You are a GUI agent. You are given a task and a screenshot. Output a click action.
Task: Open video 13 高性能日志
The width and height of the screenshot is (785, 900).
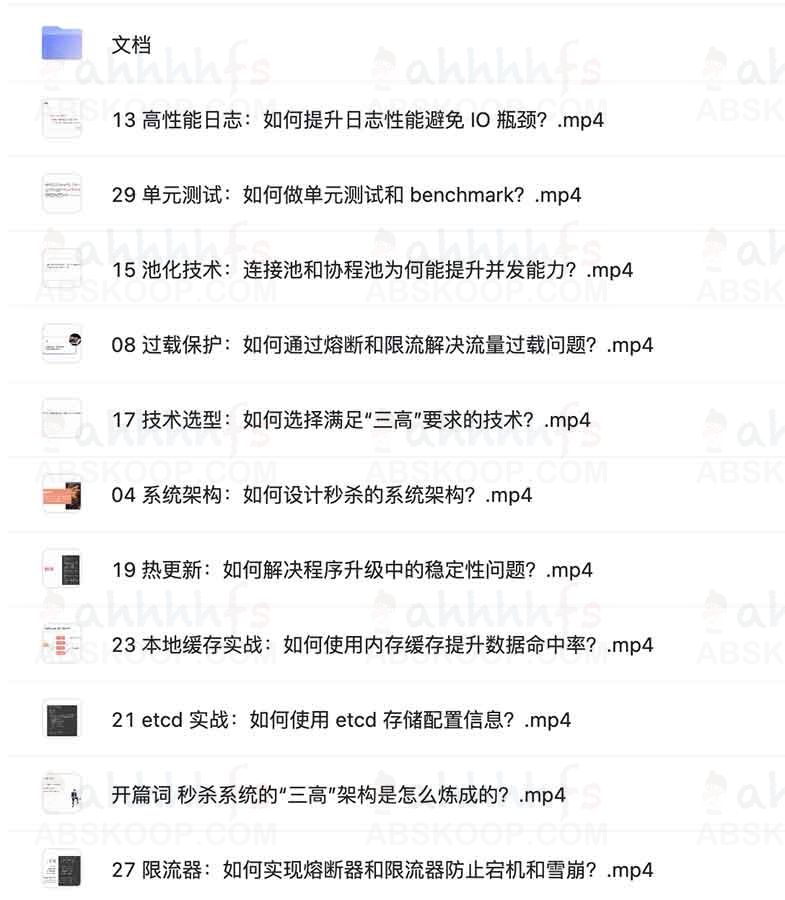357,120
